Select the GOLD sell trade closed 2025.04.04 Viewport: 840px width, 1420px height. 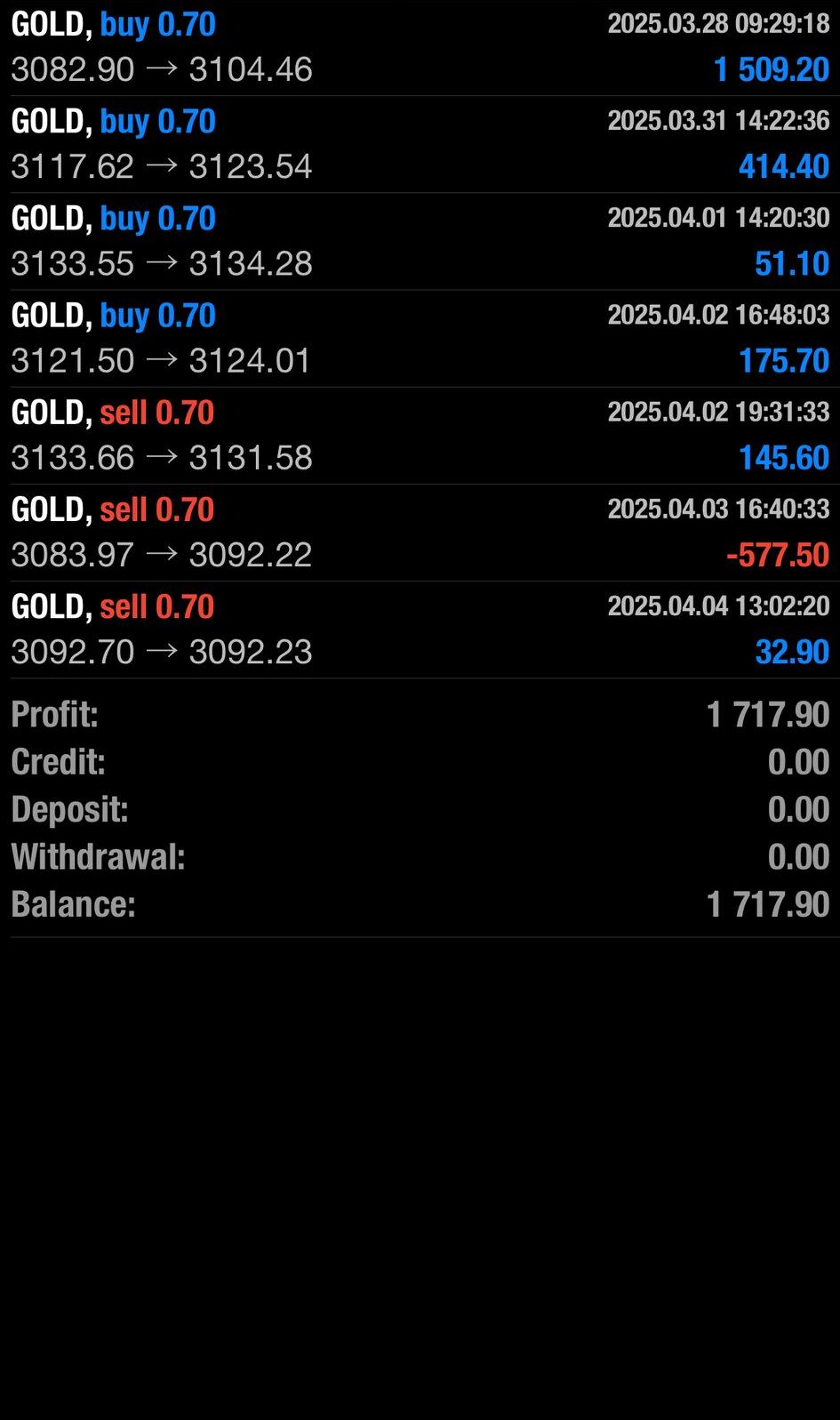coord(420,629)
